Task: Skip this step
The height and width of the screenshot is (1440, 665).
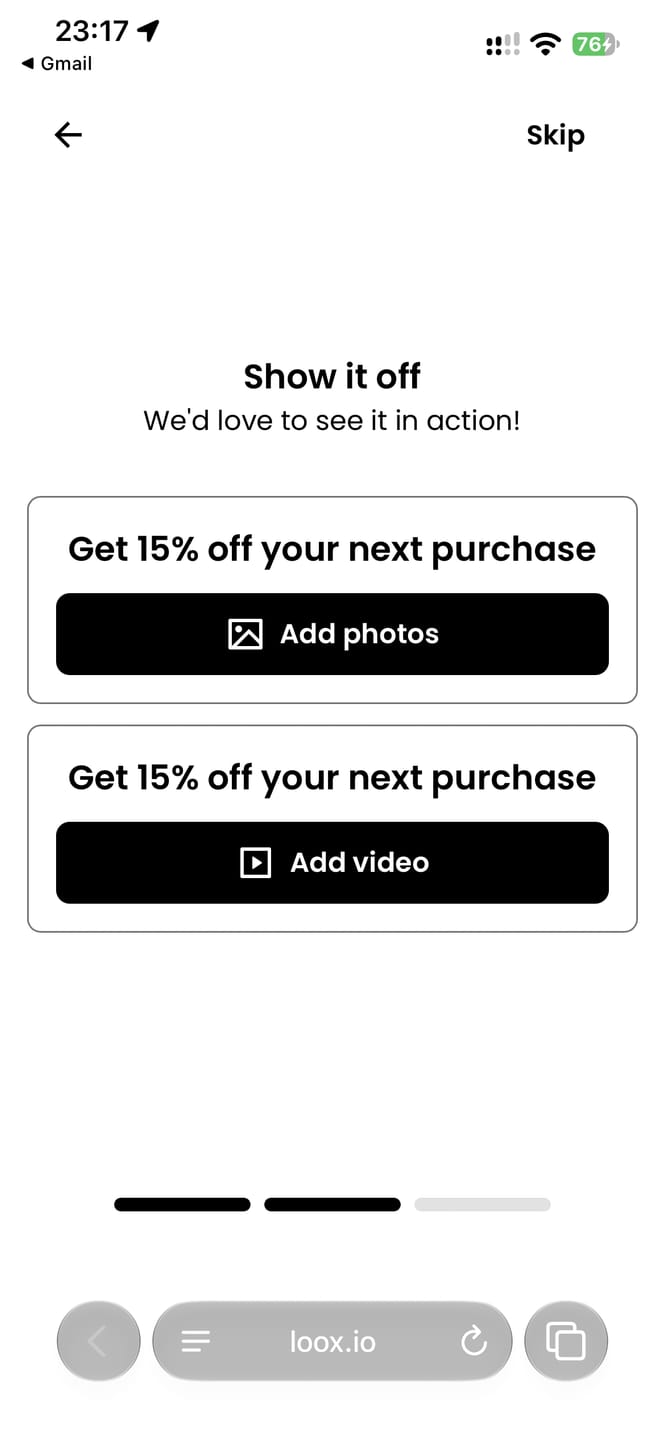Action: 555,136
